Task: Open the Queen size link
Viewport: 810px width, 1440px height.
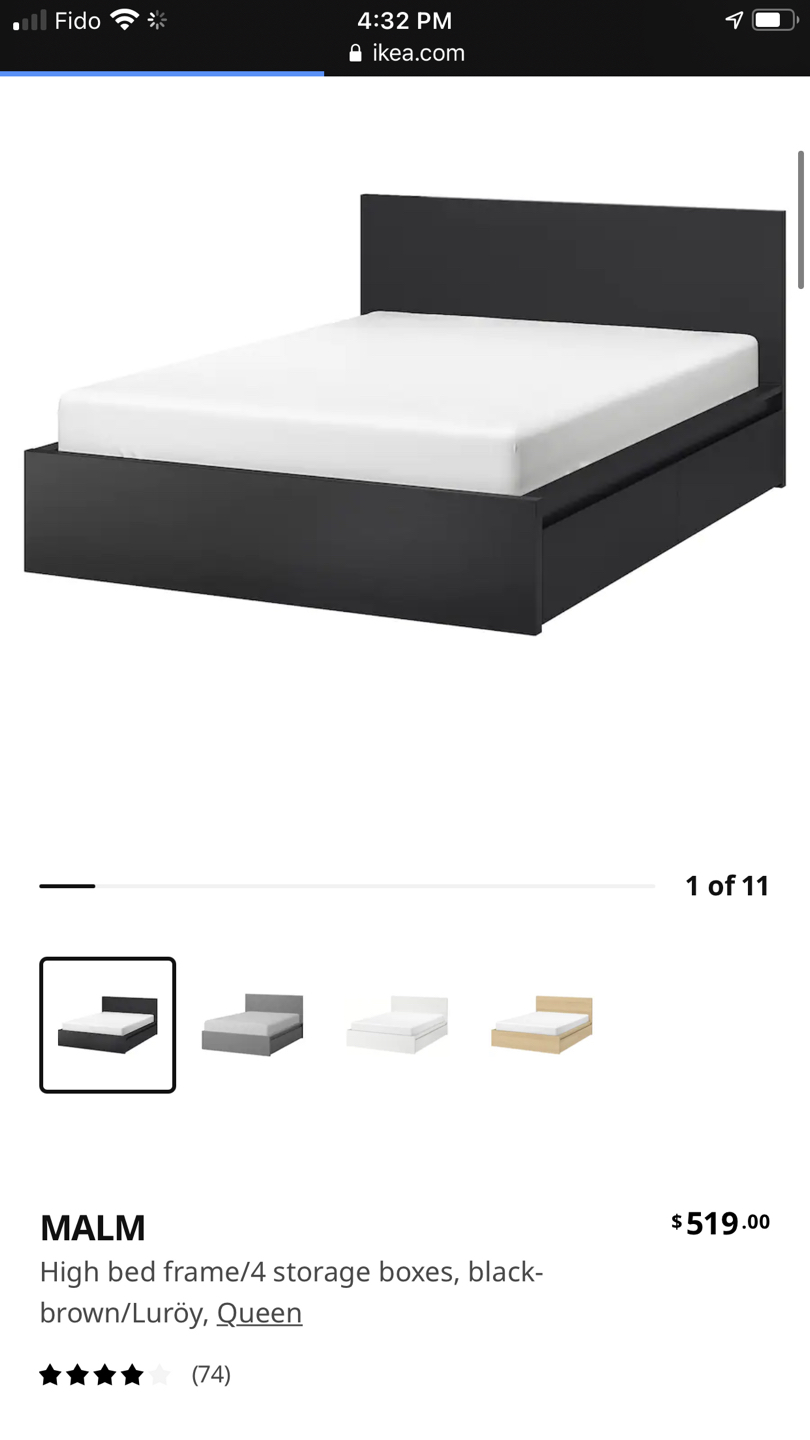Action: [x=259, y=1312]
